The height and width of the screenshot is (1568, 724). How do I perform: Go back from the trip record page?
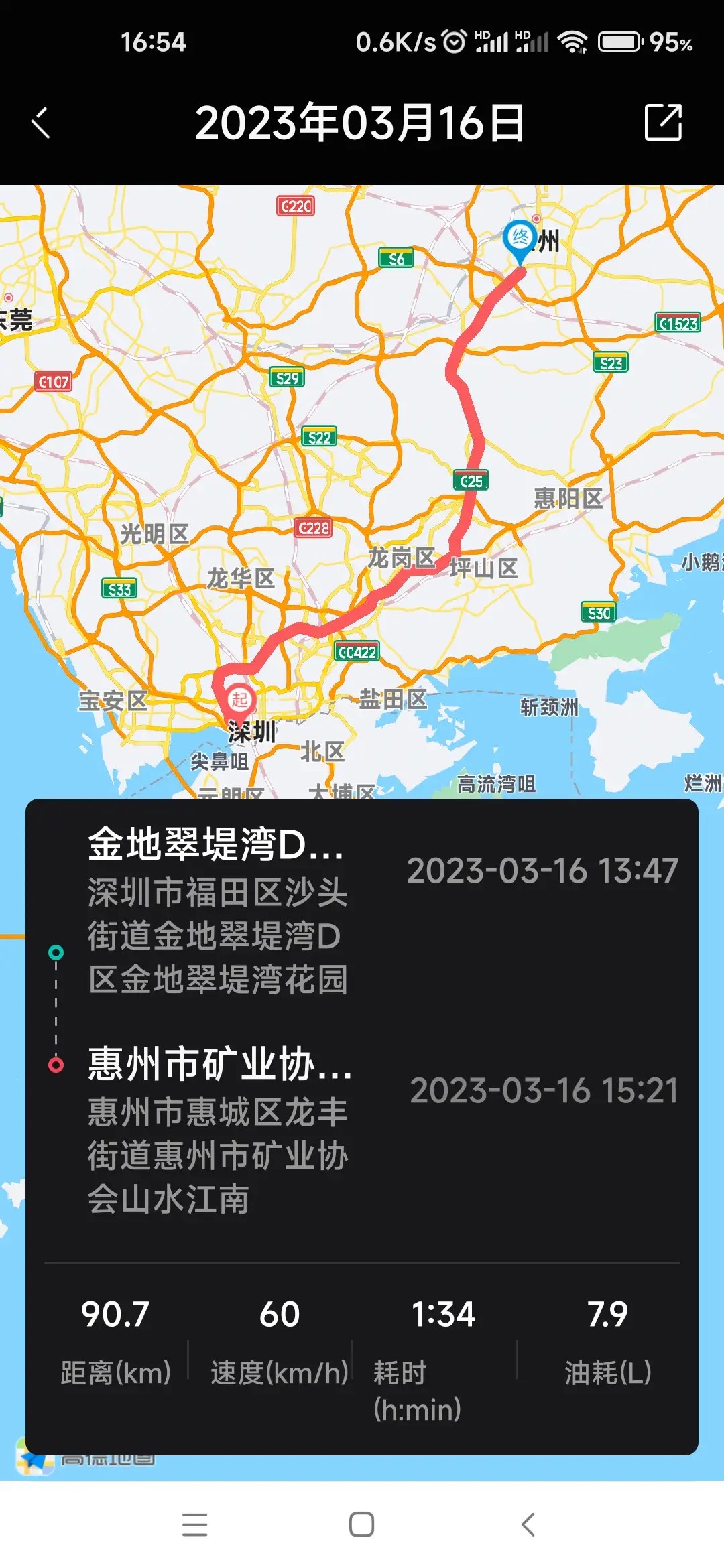(x=42, y=123)
